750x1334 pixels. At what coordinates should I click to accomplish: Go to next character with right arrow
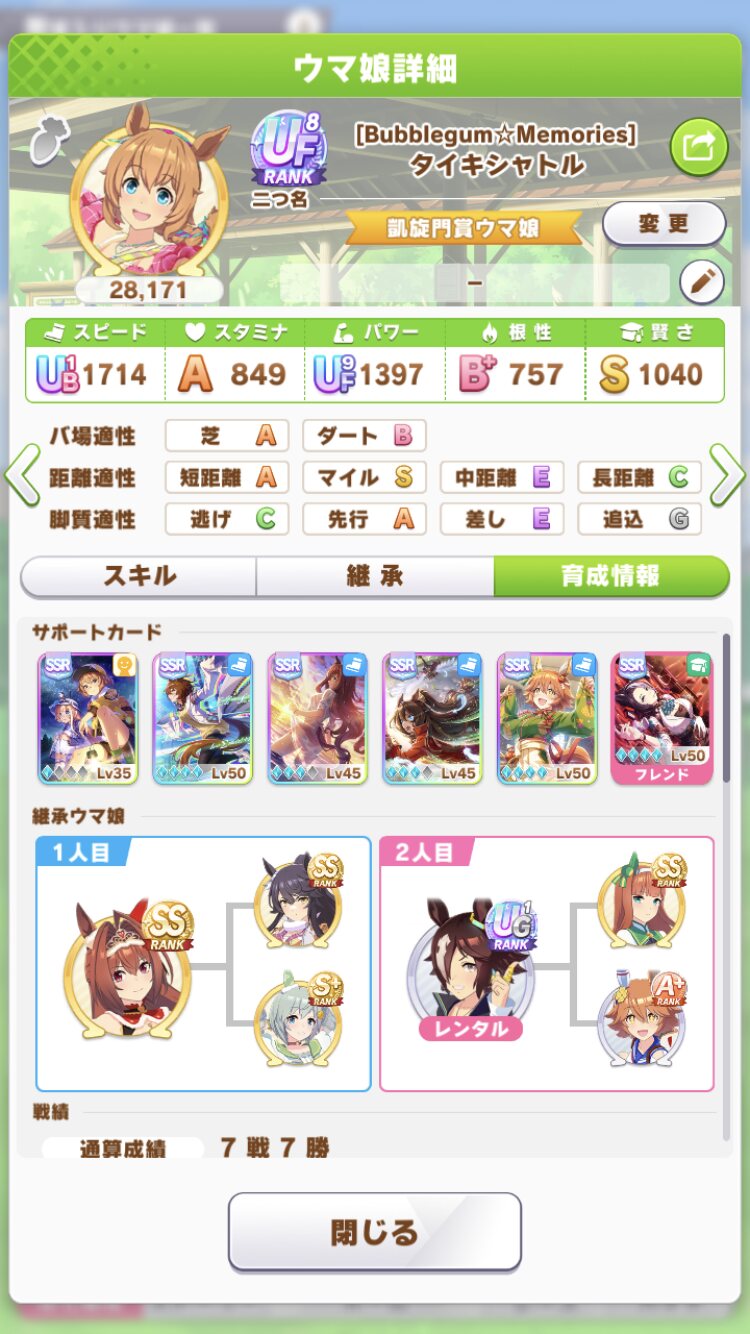[x=727, y=476]
